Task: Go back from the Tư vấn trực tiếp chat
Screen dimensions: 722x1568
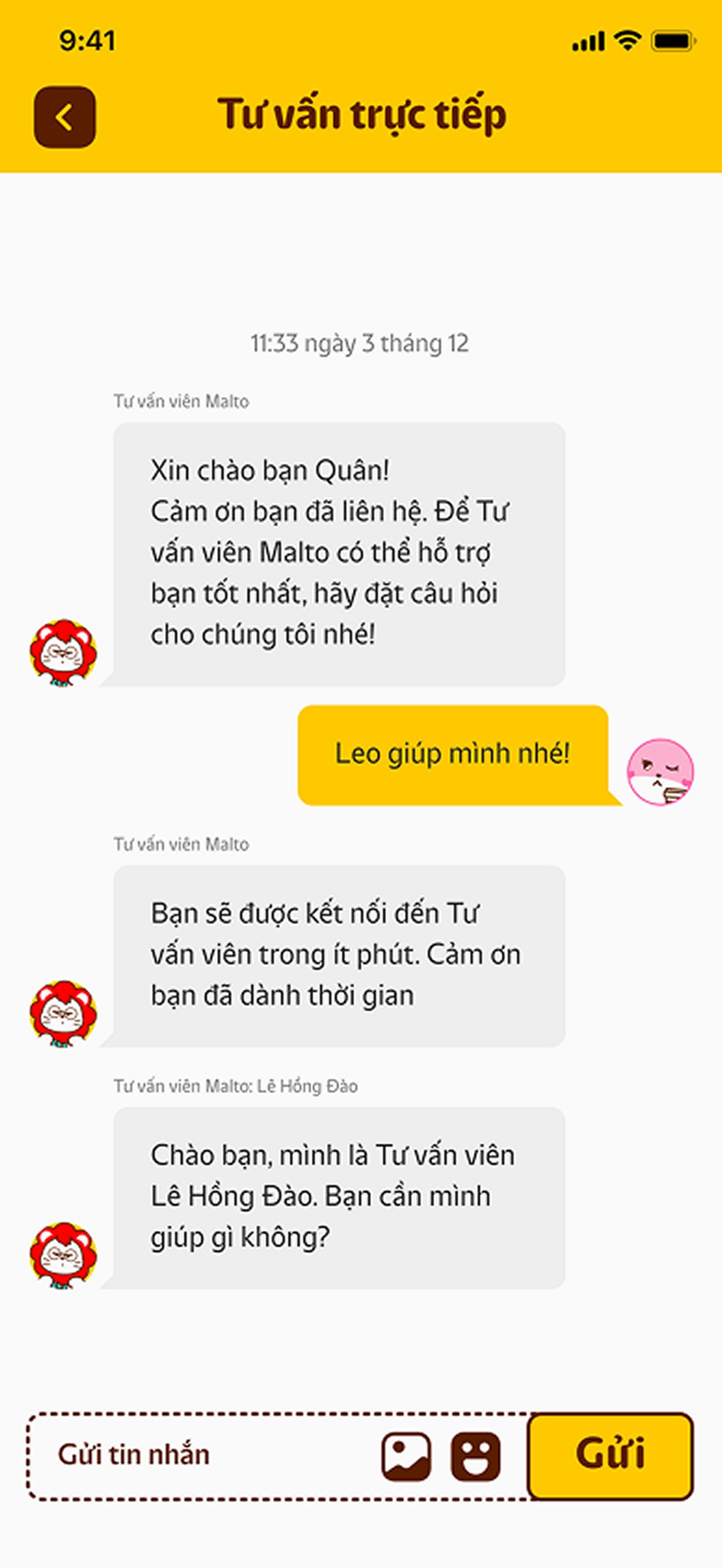Action: (x=65, y=117)
